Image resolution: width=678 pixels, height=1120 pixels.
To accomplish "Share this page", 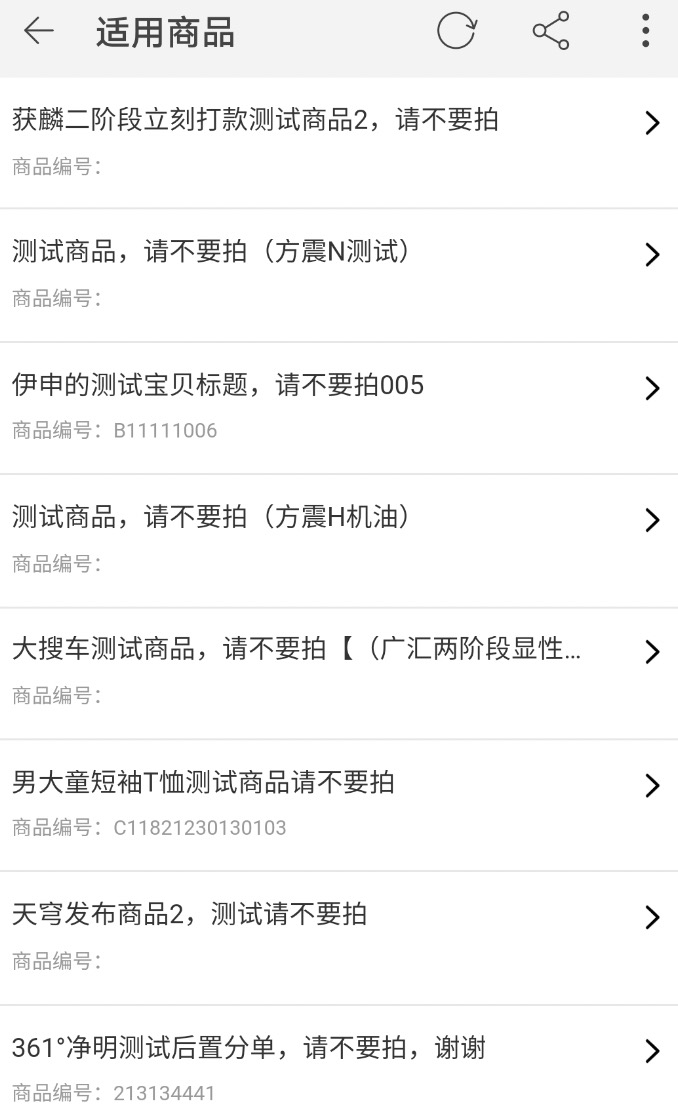I will coord(551,31).
